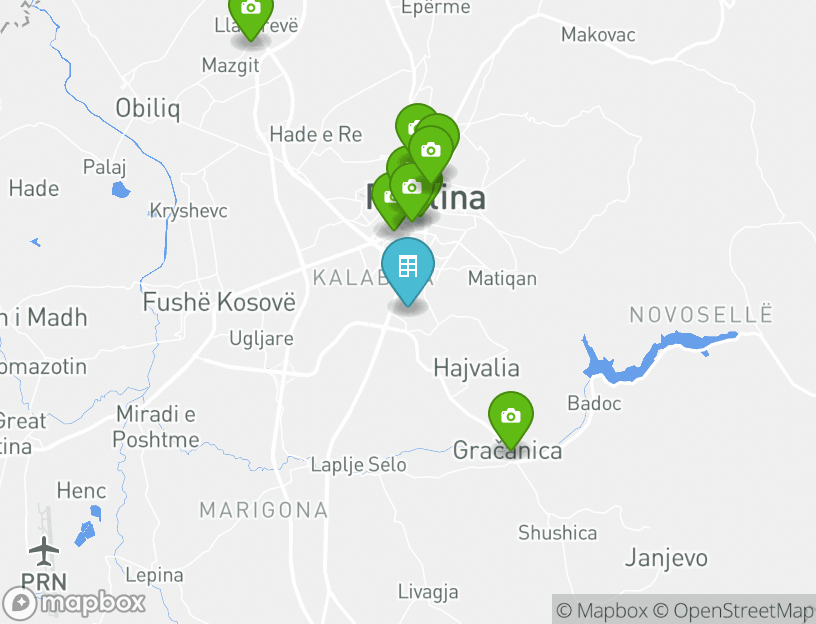
Task: Select the blue building pin near Kalabria
Action: click(407, 268)
